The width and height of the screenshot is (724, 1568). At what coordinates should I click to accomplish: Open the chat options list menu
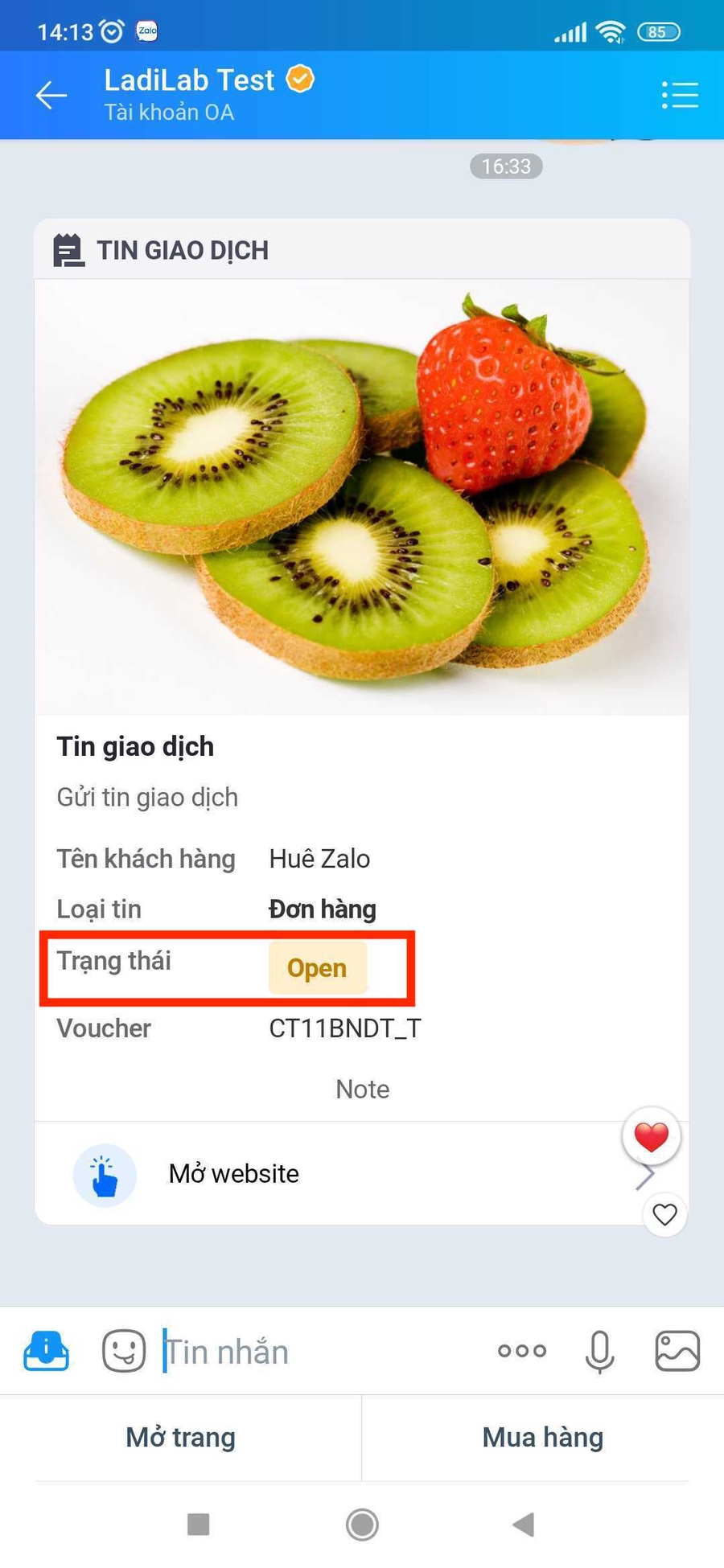679,96
